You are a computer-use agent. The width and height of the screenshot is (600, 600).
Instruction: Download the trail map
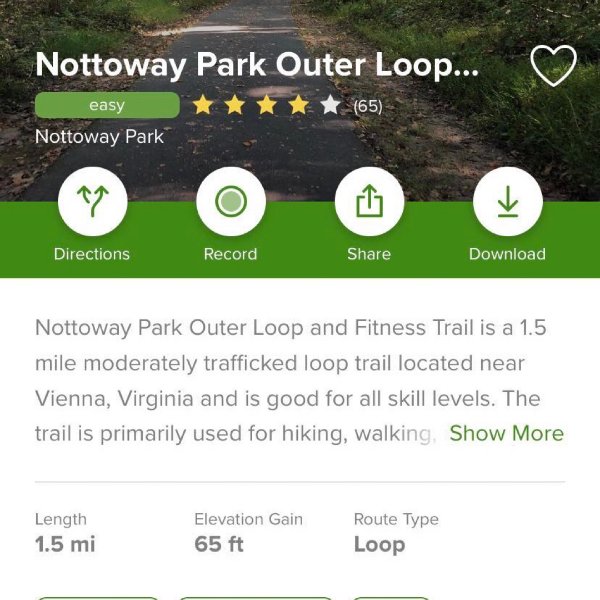(507, 202)
